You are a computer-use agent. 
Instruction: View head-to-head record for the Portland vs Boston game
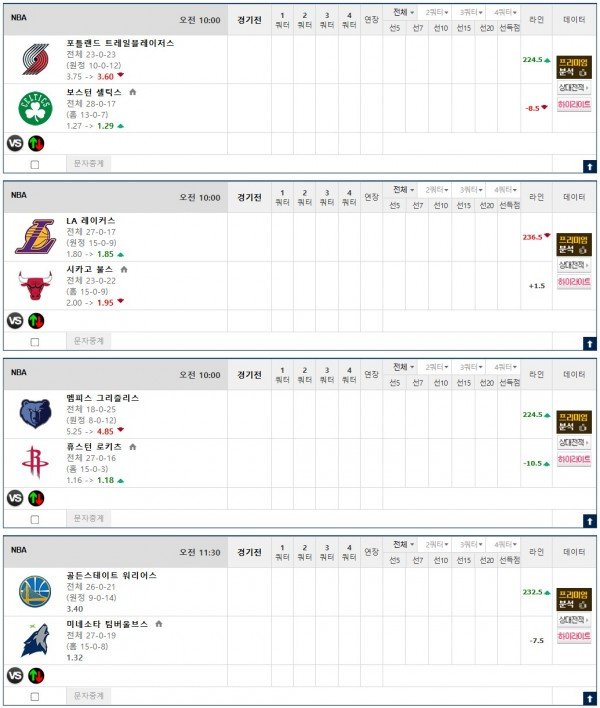click(x=574, y=87)
